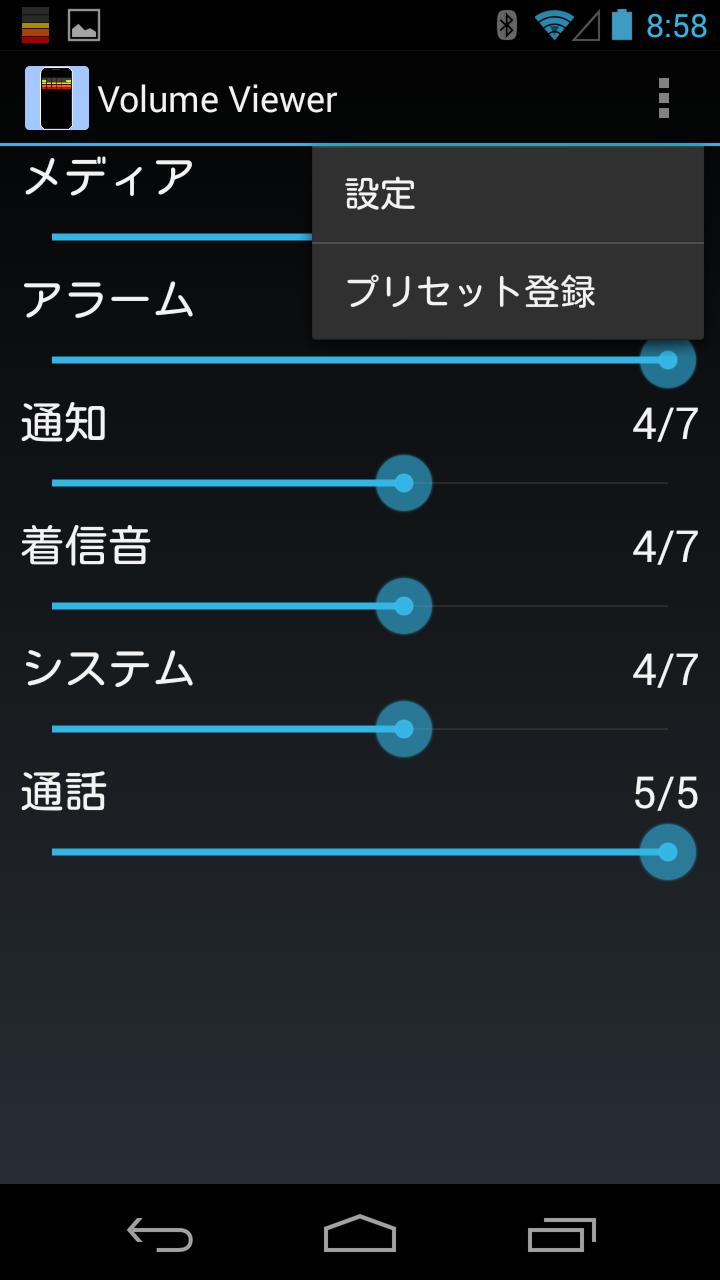Tap the 着信音 volume slider handle
Screen dimensions: 720x1280
403,605
